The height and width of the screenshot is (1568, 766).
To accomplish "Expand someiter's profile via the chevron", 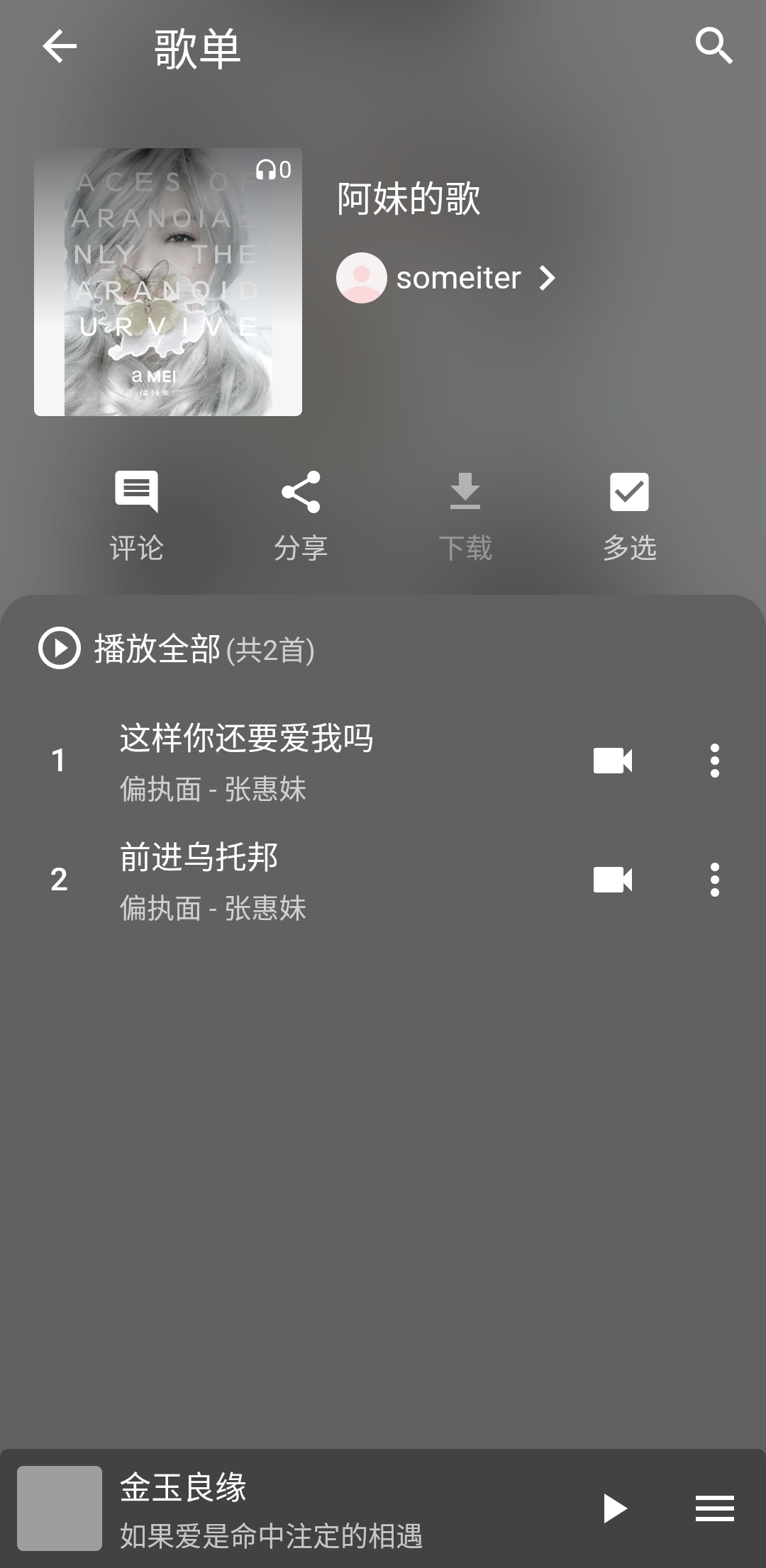I will 547,279.
